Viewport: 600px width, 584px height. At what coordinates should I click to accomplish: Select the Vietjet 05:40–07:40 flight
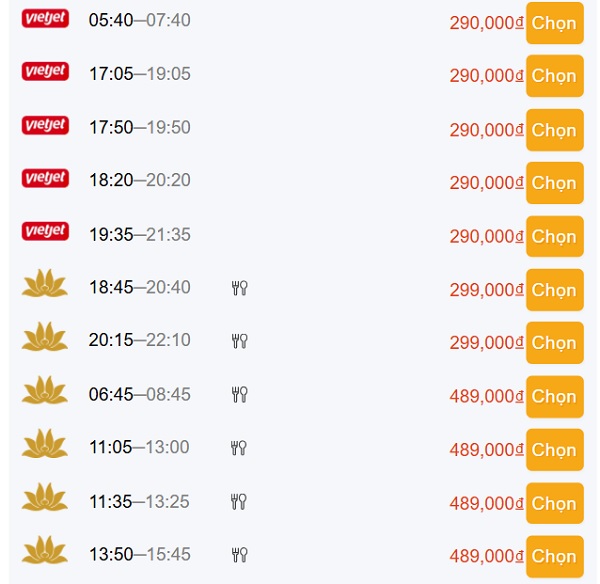tap(554, 22)
